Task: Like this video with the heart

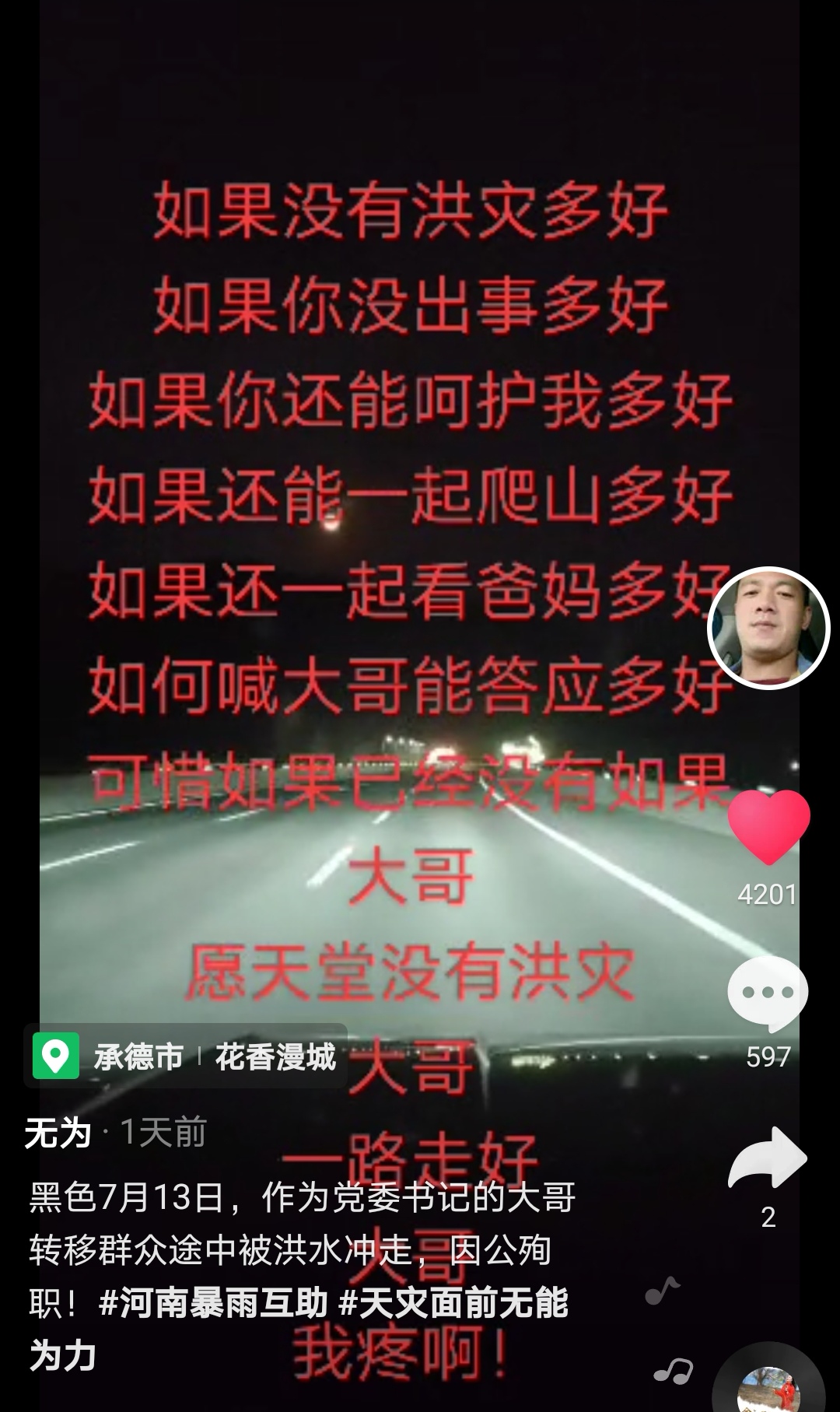Action: coord(768,827)
